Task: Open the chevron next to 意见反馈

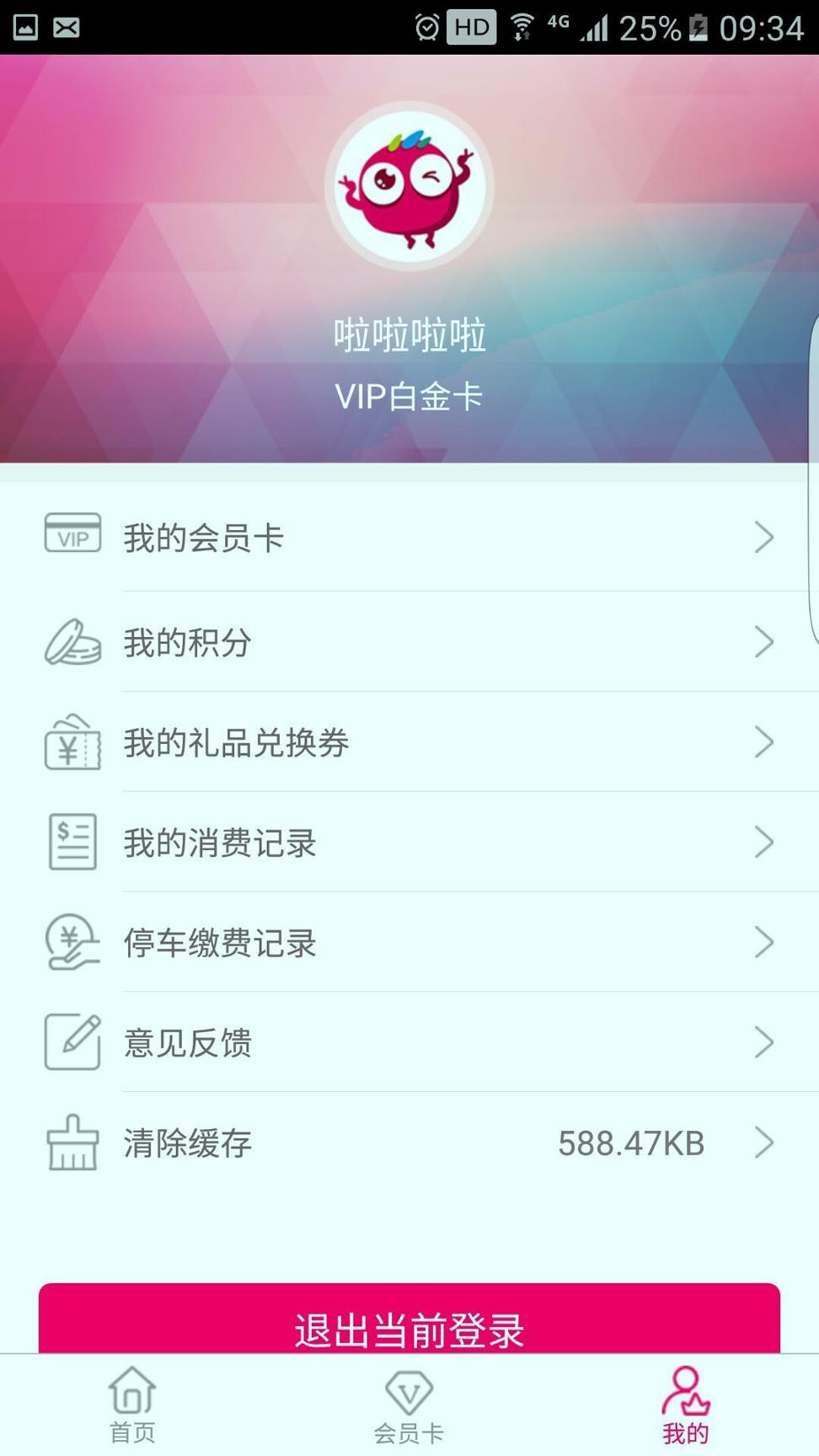Action: [763, 1042]
